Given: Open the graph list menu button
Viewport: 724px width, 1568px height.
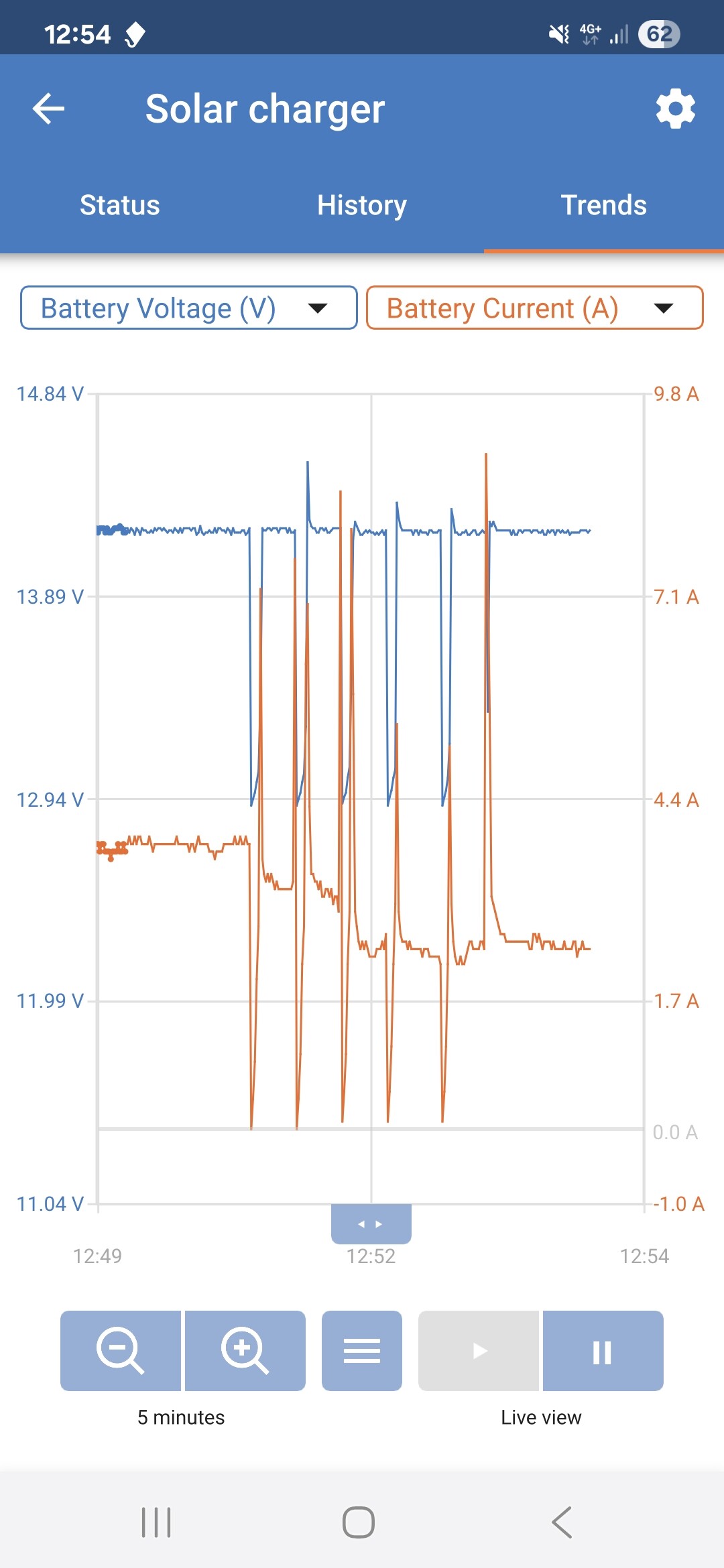Looking at the screenshot, I should [362, 1350].
